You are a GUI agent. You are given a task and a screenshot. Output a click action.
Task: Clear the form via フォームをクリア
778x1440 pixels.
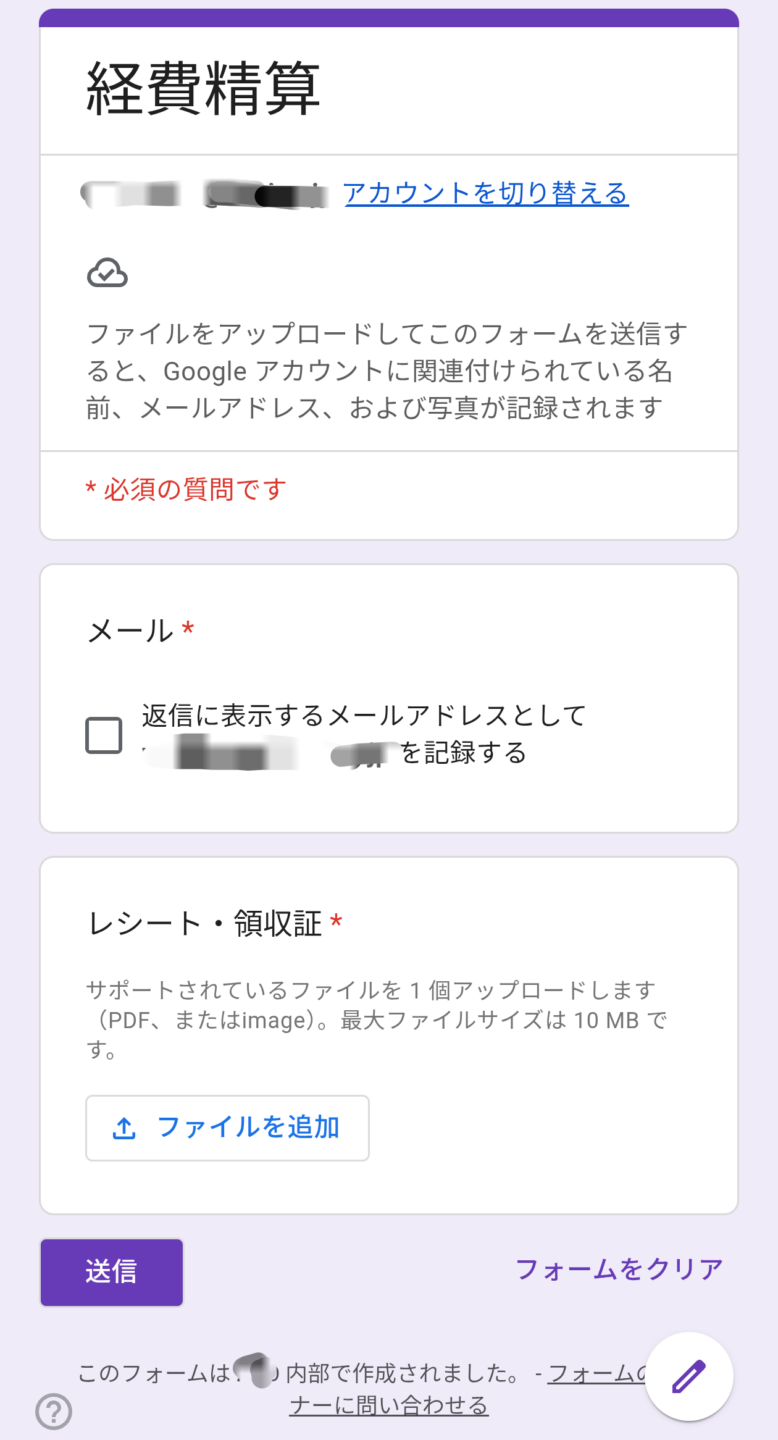tap(619, 1269)
